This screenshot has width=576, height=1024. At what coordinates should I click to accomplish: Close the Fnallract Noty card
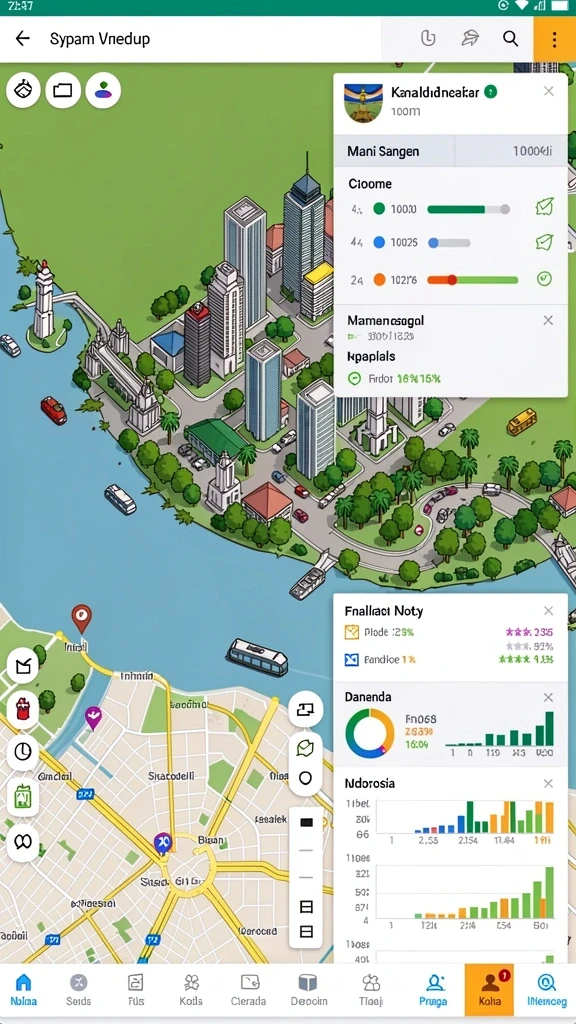click(549, 611)
